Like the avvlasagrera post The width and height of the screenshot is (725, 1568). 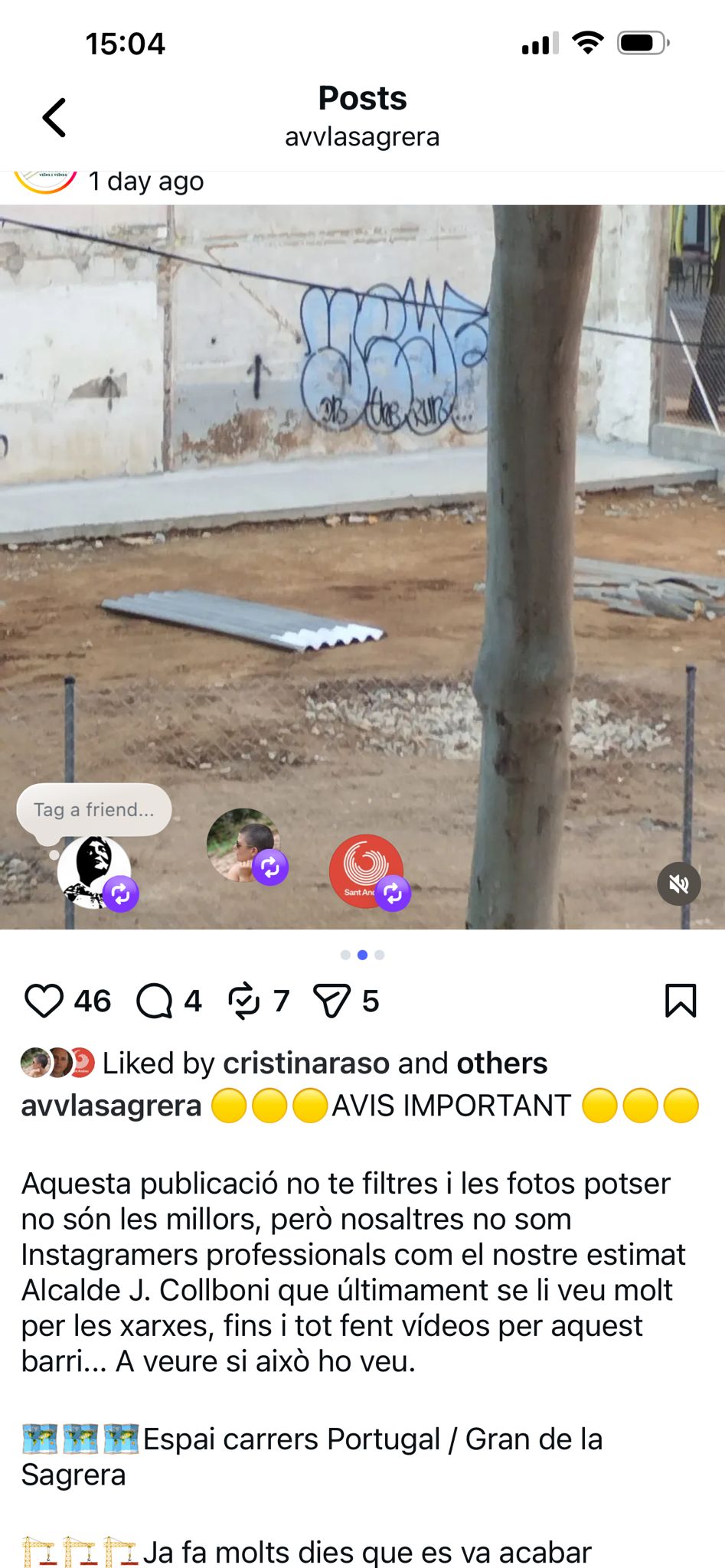click(44, 1001)
